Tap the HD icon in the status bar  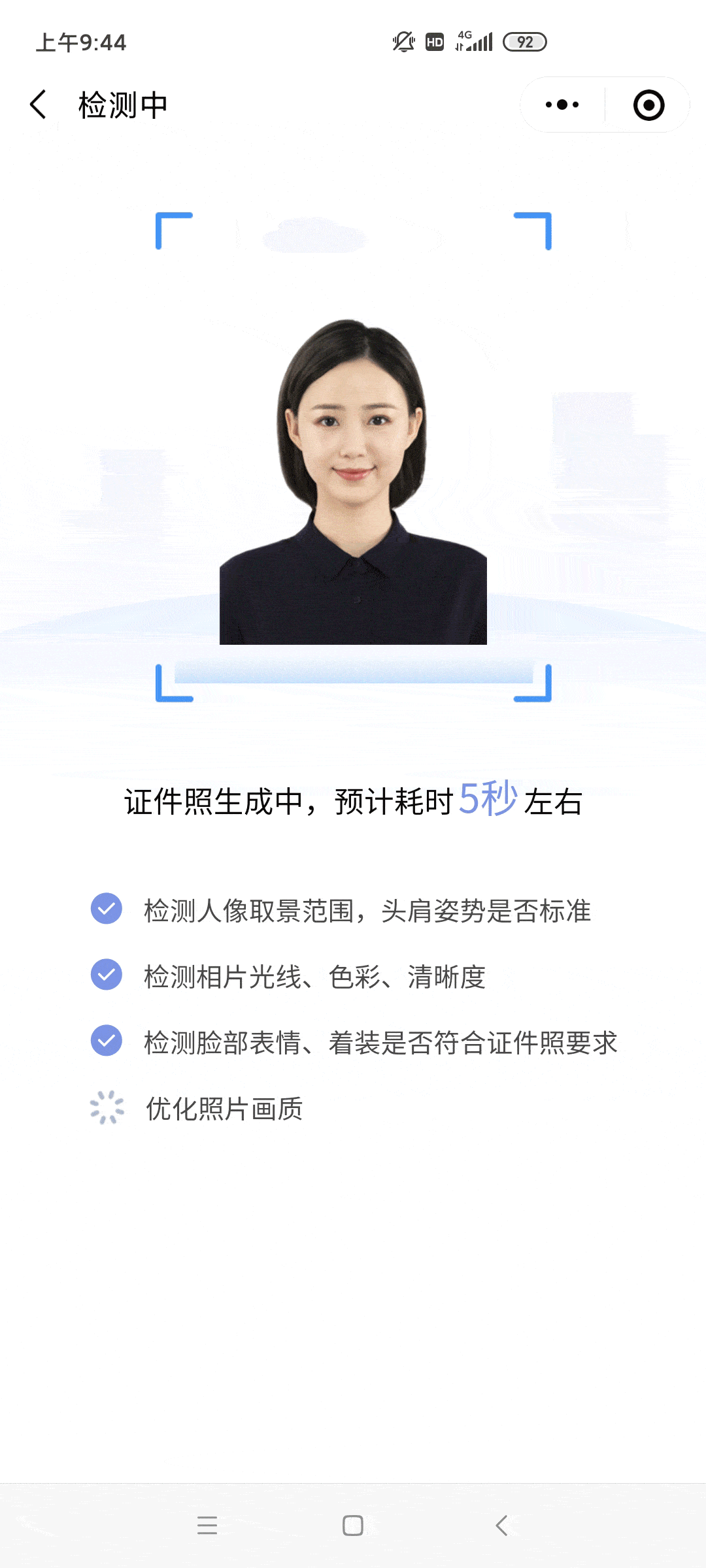[x=433, y=42]
